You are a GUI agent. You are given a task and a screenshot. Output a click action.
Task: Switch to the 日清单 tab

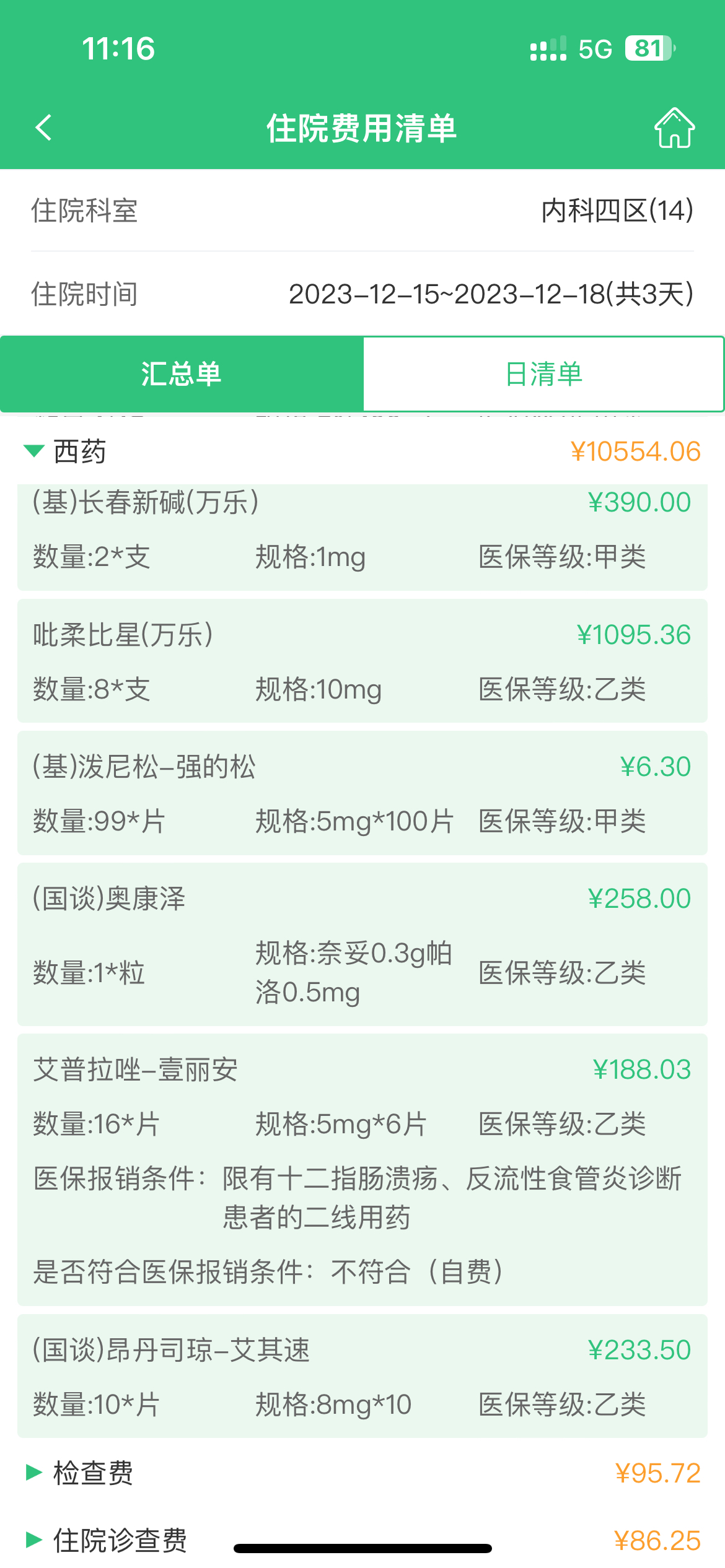[x=543, y=374]
